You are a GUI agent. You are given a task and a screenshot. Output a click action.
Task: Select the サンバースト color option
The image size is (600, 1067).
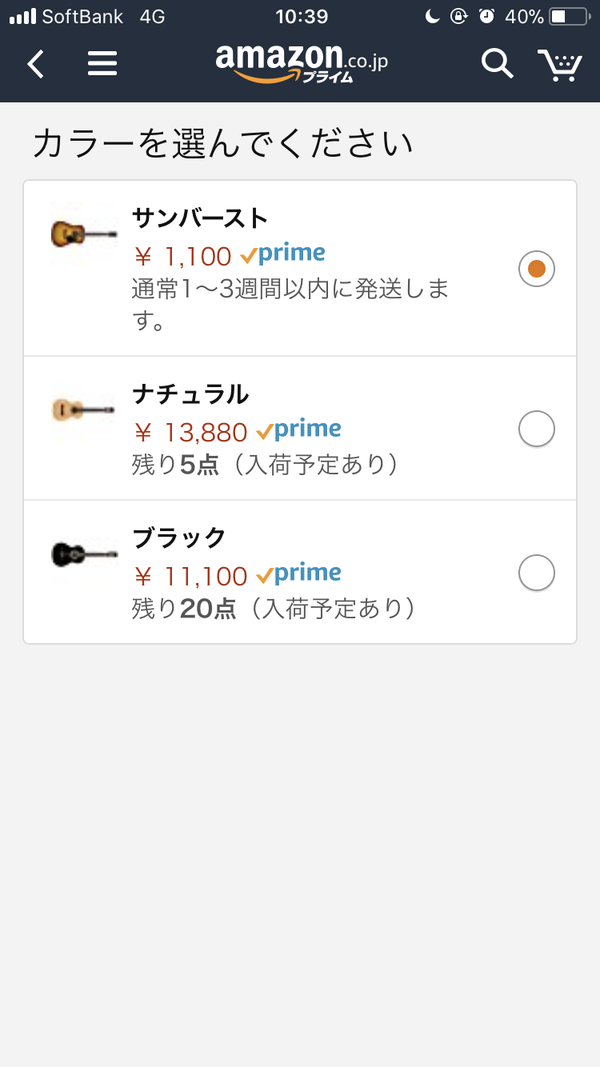click(x=537, y=268)
